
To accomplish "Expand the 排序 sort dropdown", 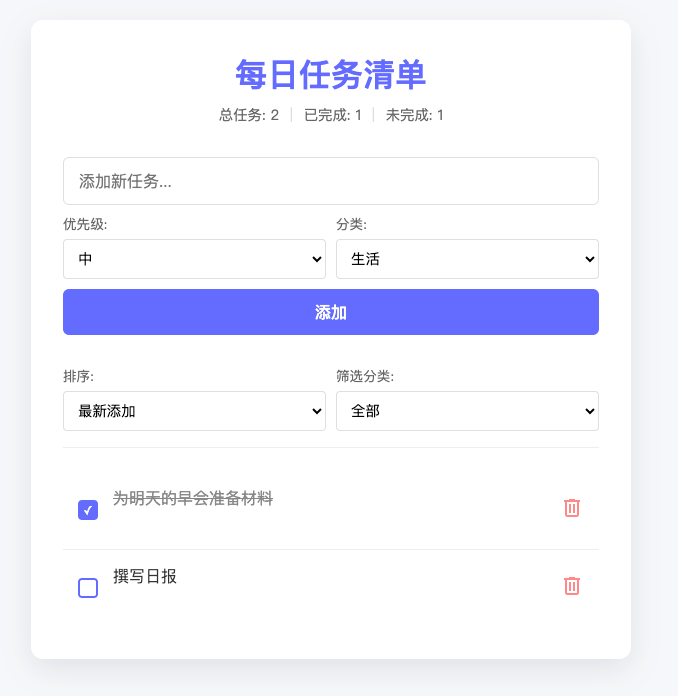I will [194, 411].
